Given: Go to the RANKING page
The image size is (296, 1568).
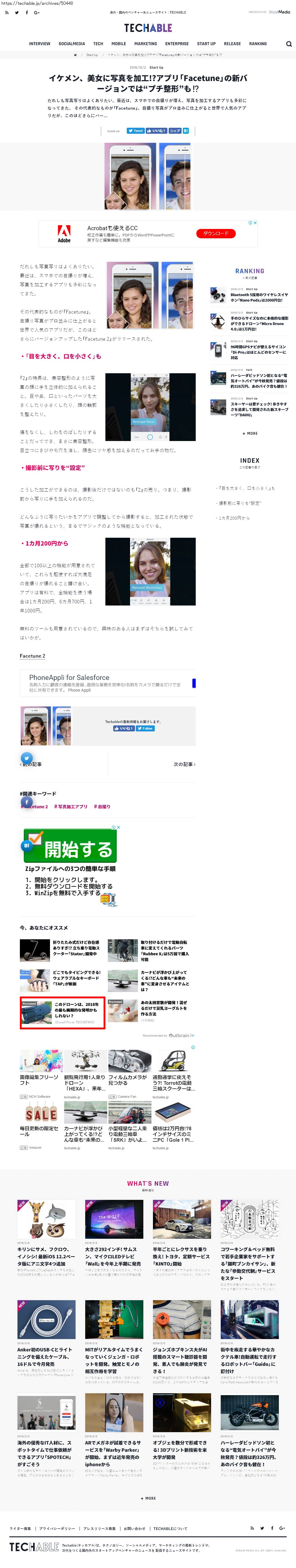Looking at the screenshot, I should click(258, 44).
